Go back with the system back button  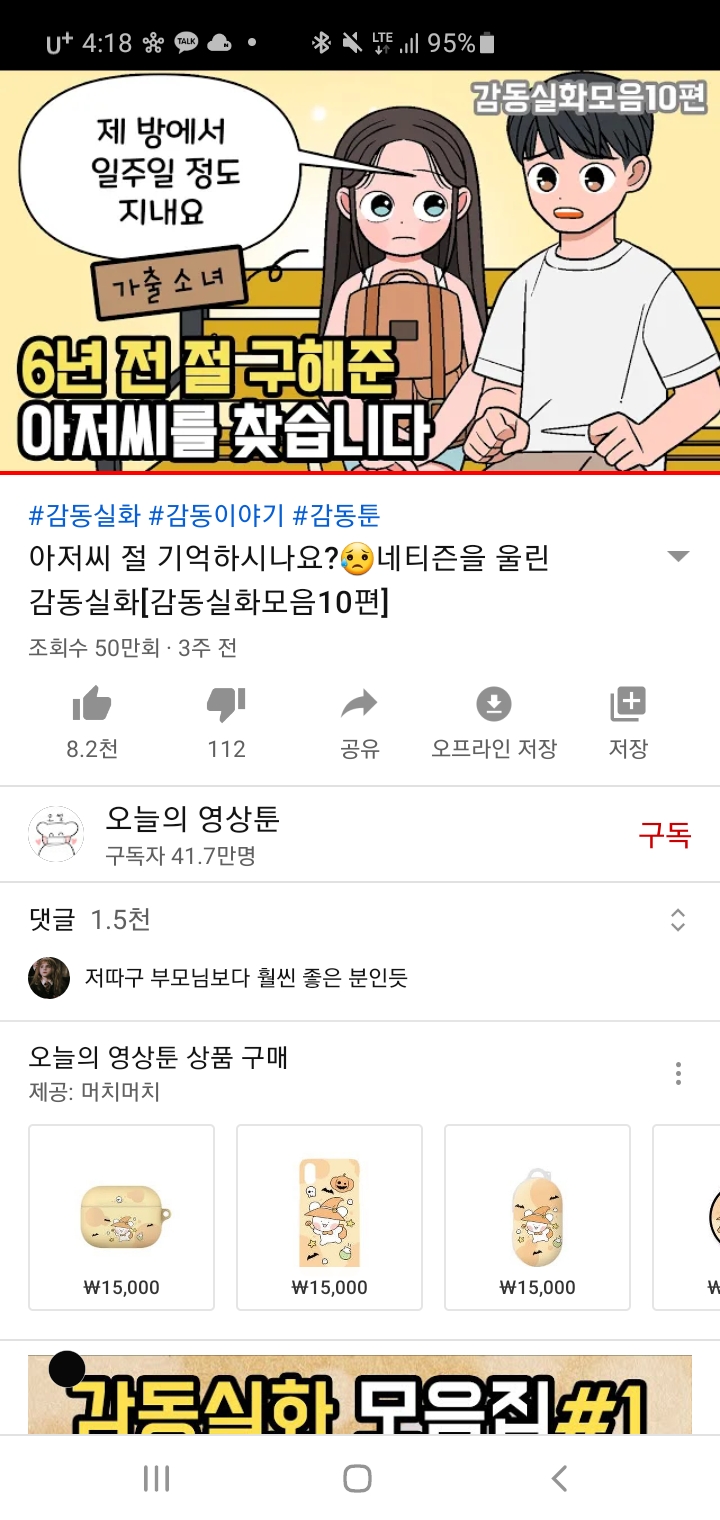point(560,1478)
